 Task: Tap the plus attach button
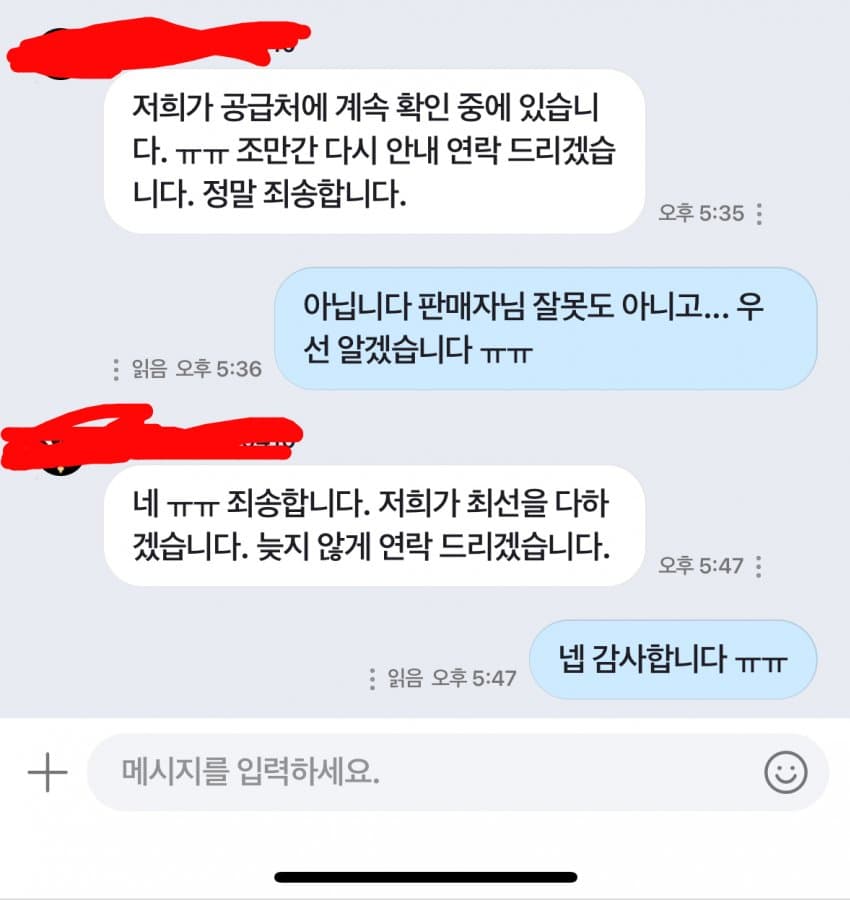coord(46,772)
